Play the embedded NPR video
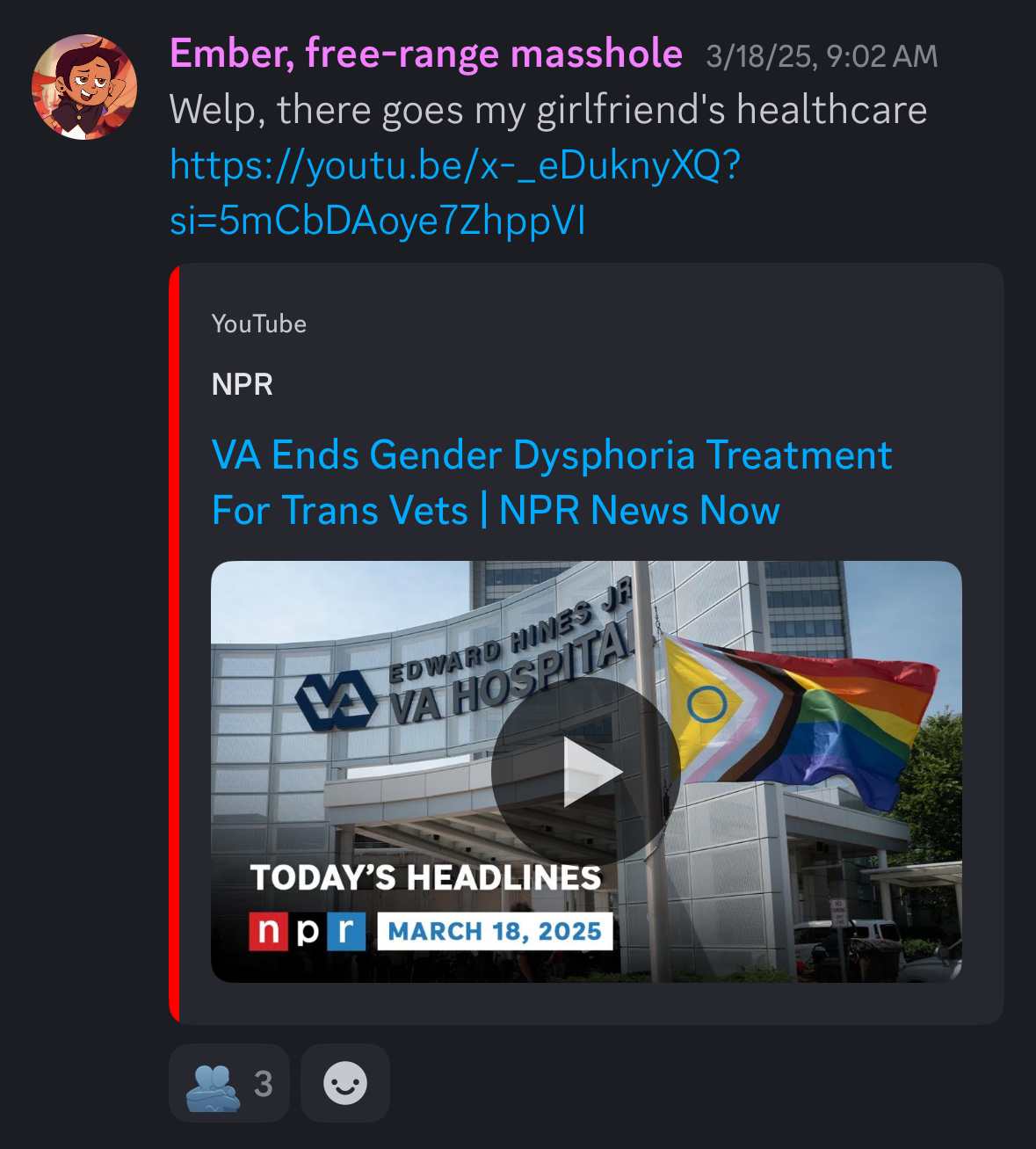Viewport: 1036px width, 1149px height. [585, 771]
